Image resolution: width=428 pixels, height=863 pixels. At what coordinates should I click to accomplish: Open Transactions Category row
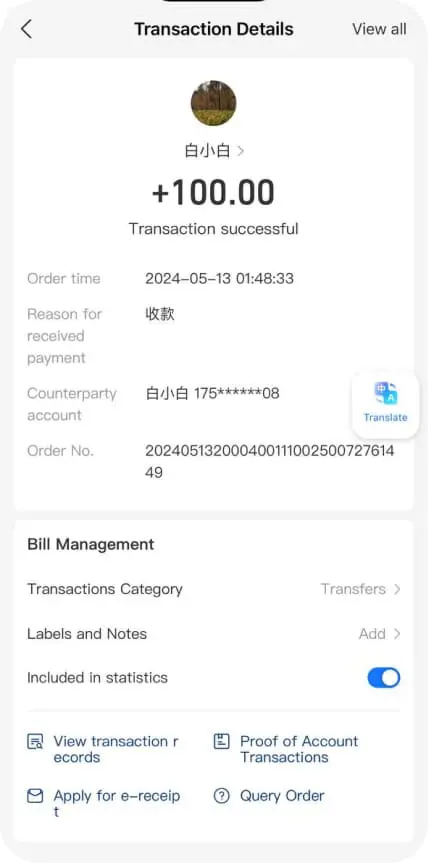[213, 589]
